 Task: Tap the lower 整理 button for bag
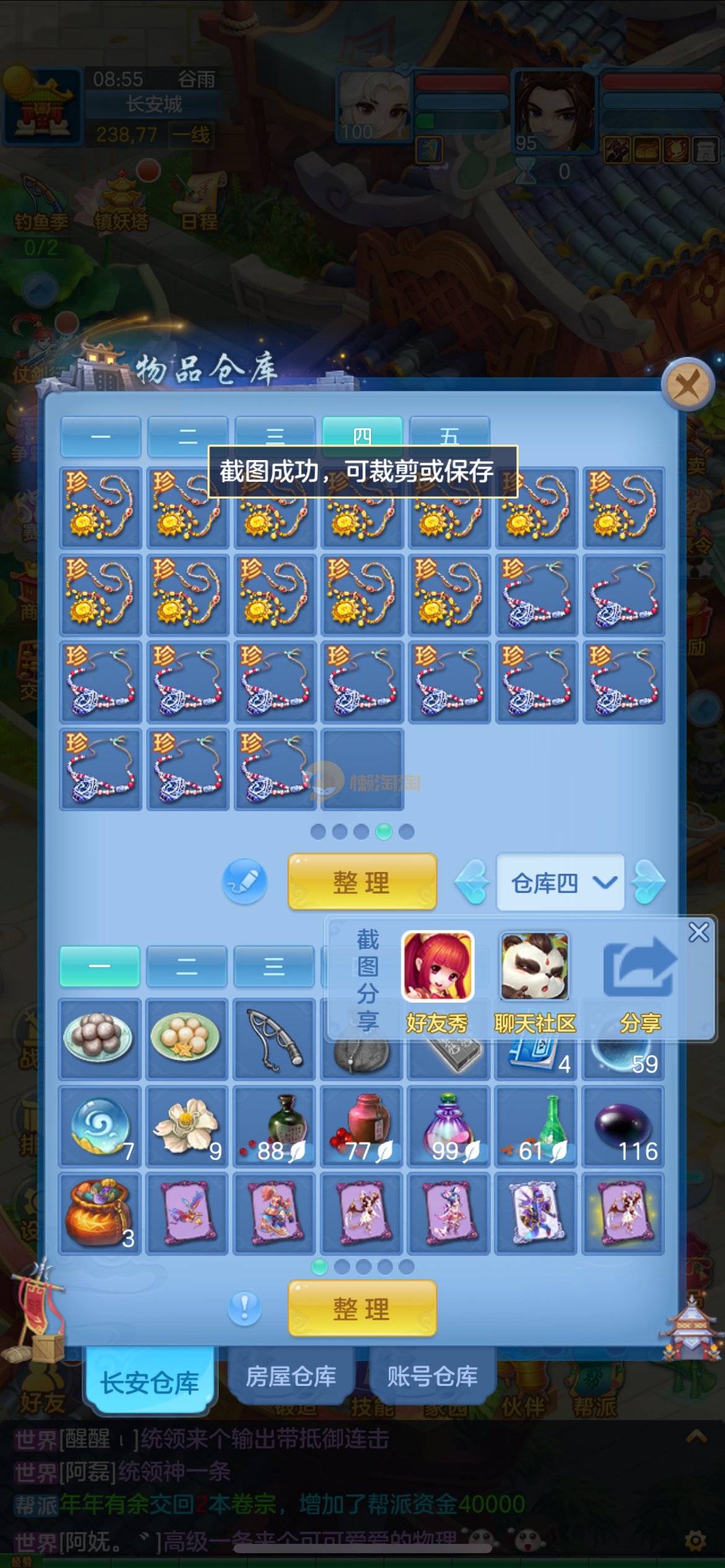click(x=362, y=1309)
